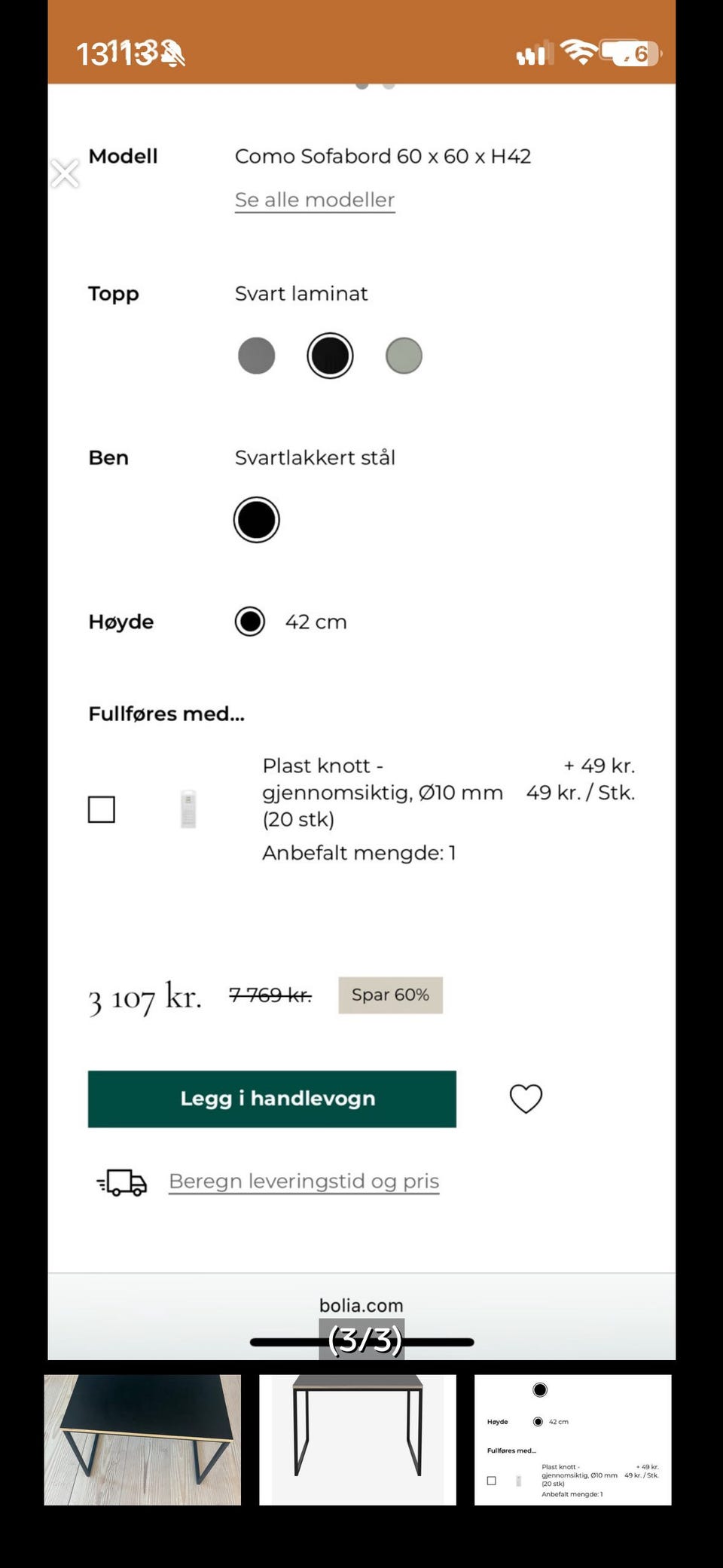Select the 42 cm Høyde option

tap(250, 622)
